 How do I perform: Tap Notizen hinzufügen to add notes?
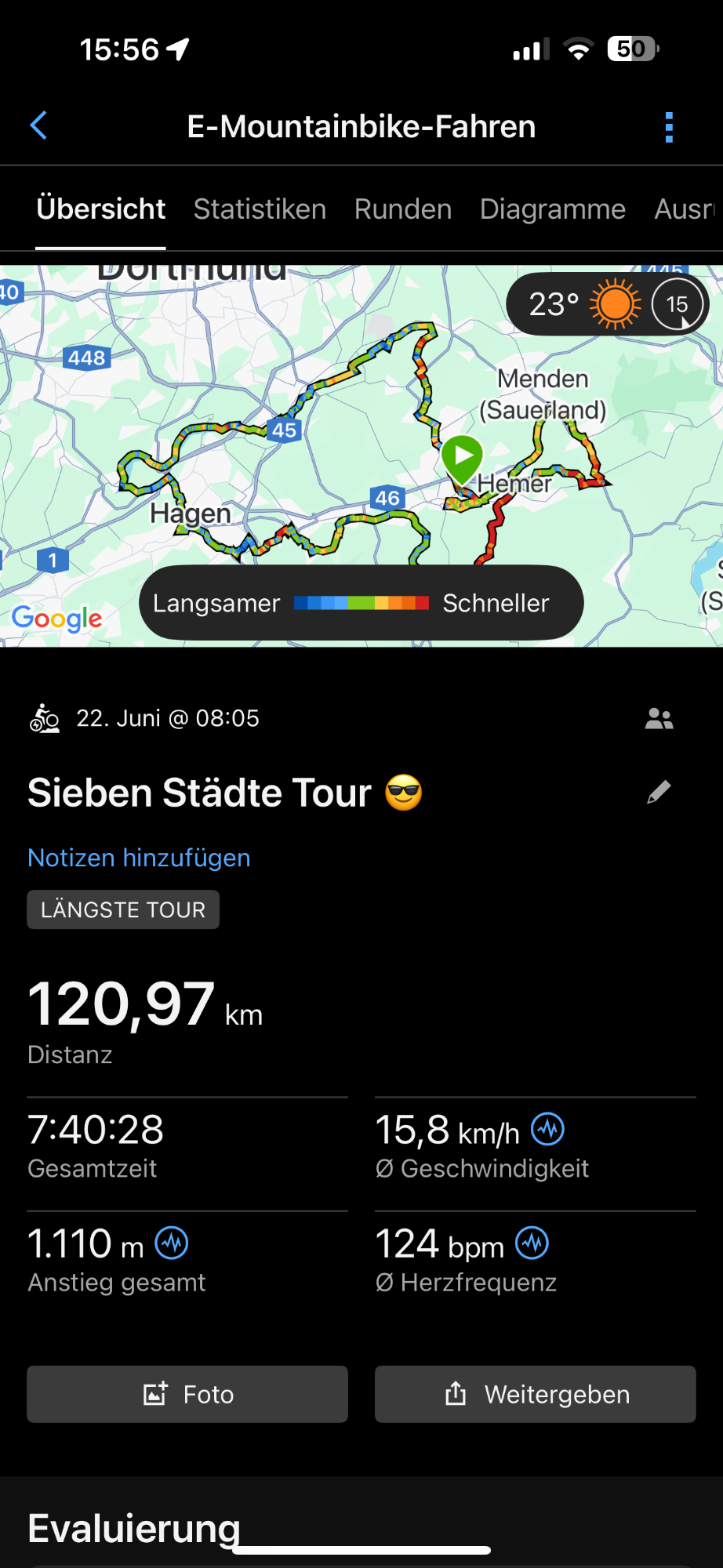click(x=139, y=858)
